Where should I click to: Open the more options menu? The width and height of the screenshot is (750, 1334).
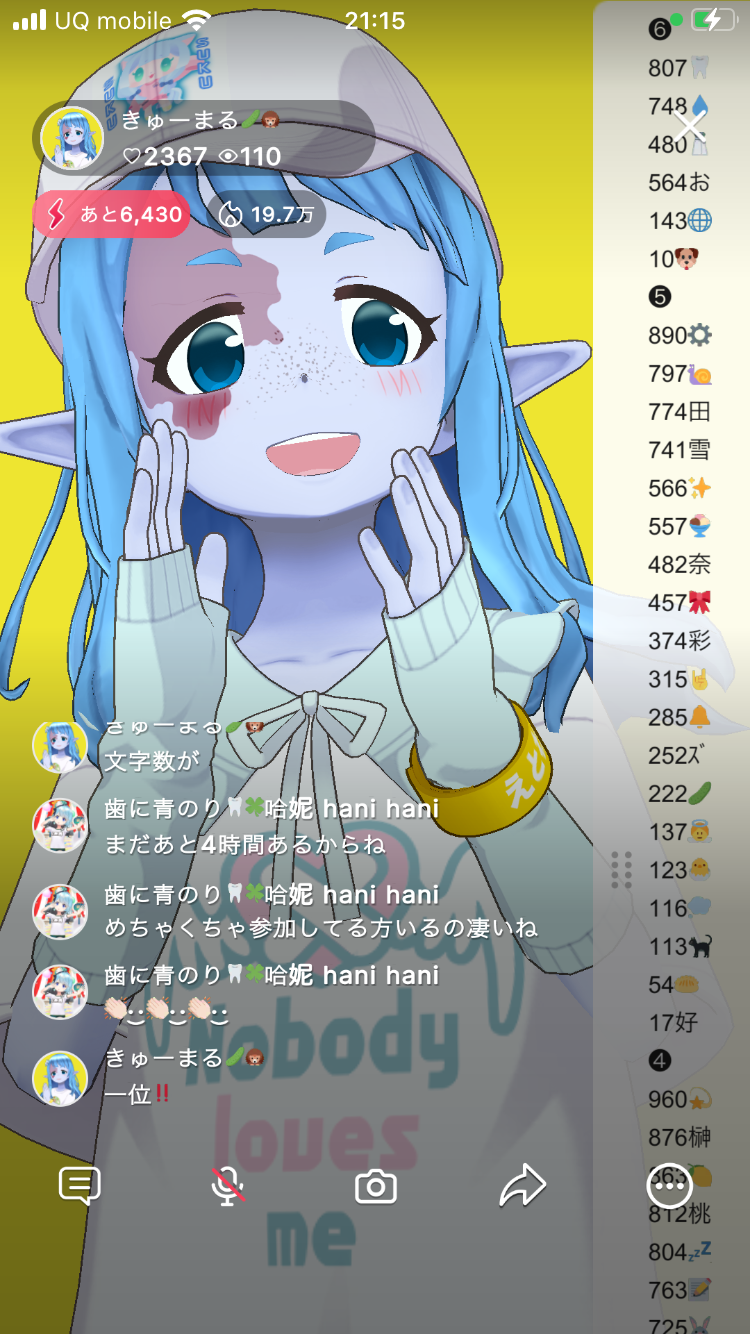pos(669,1187)
